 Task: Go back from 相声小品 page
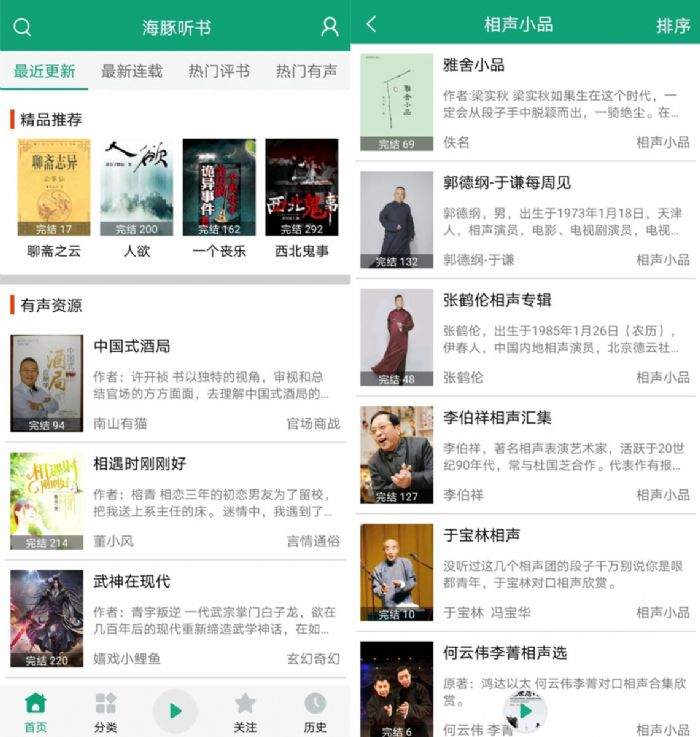(x=371, y=25)
